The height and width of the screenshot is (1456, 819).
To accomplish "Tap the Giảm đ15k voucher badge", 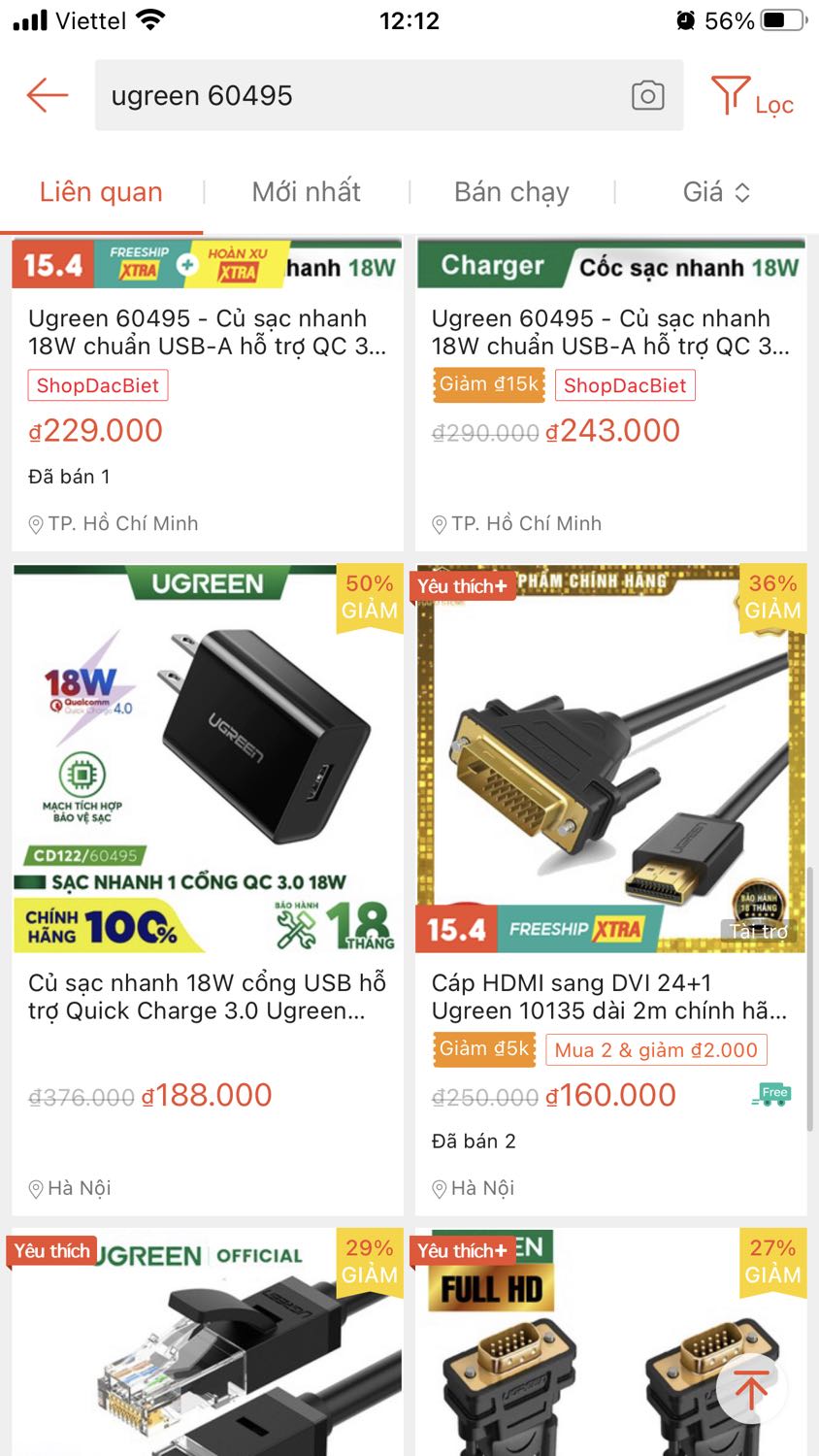I will pos(487,384).
